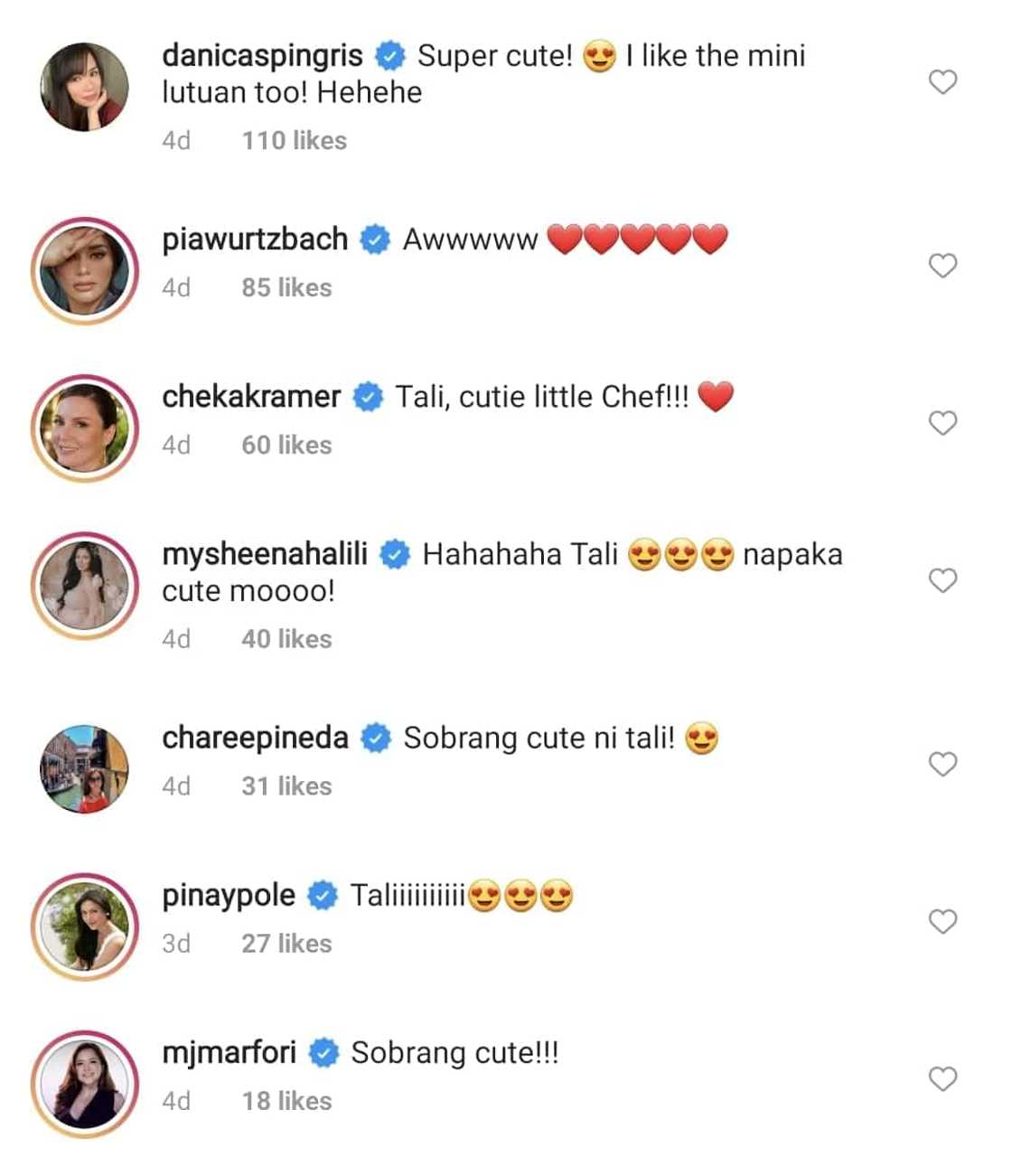Image resolution: width=1012 pixels, height=1176 pixels.
Task: Open mysheenahalili's username link
Action: click(x=265, y=554)
